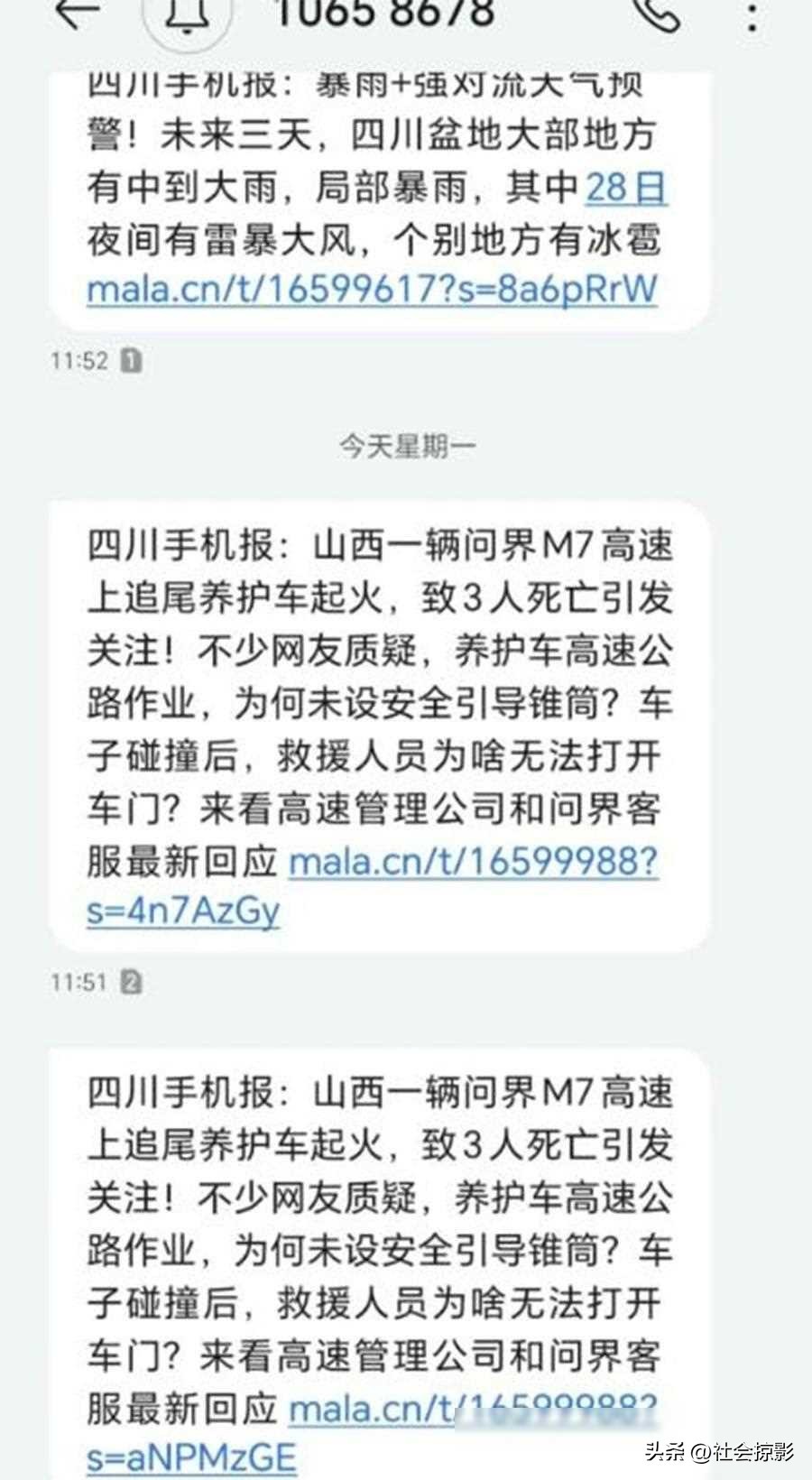The width and height of the screenshot is (812, 1480).
Task: Tap the bell icon beside the sender number
Action: point(187,14)
